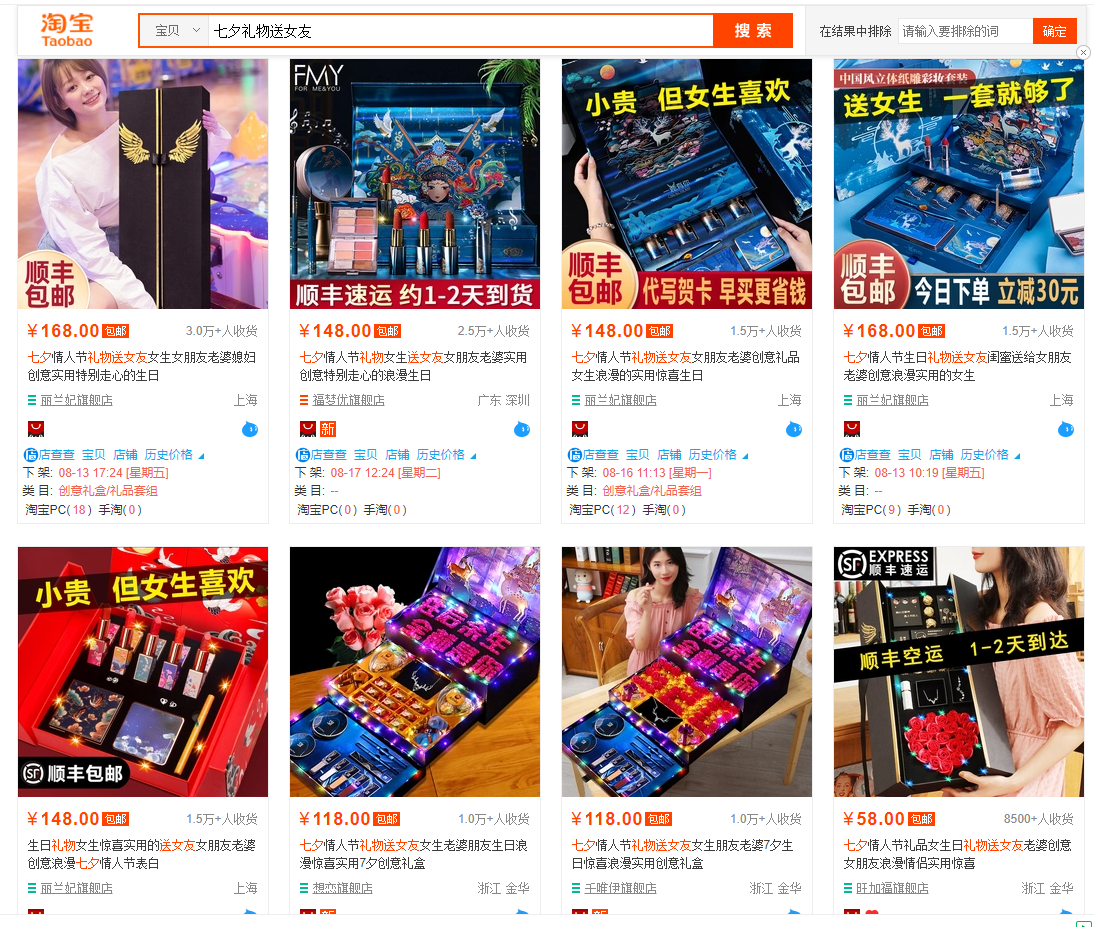Open the ¥58.00 rose heart gift box
The height and width of the screenshot is (927, 1094).
(959, 672)
